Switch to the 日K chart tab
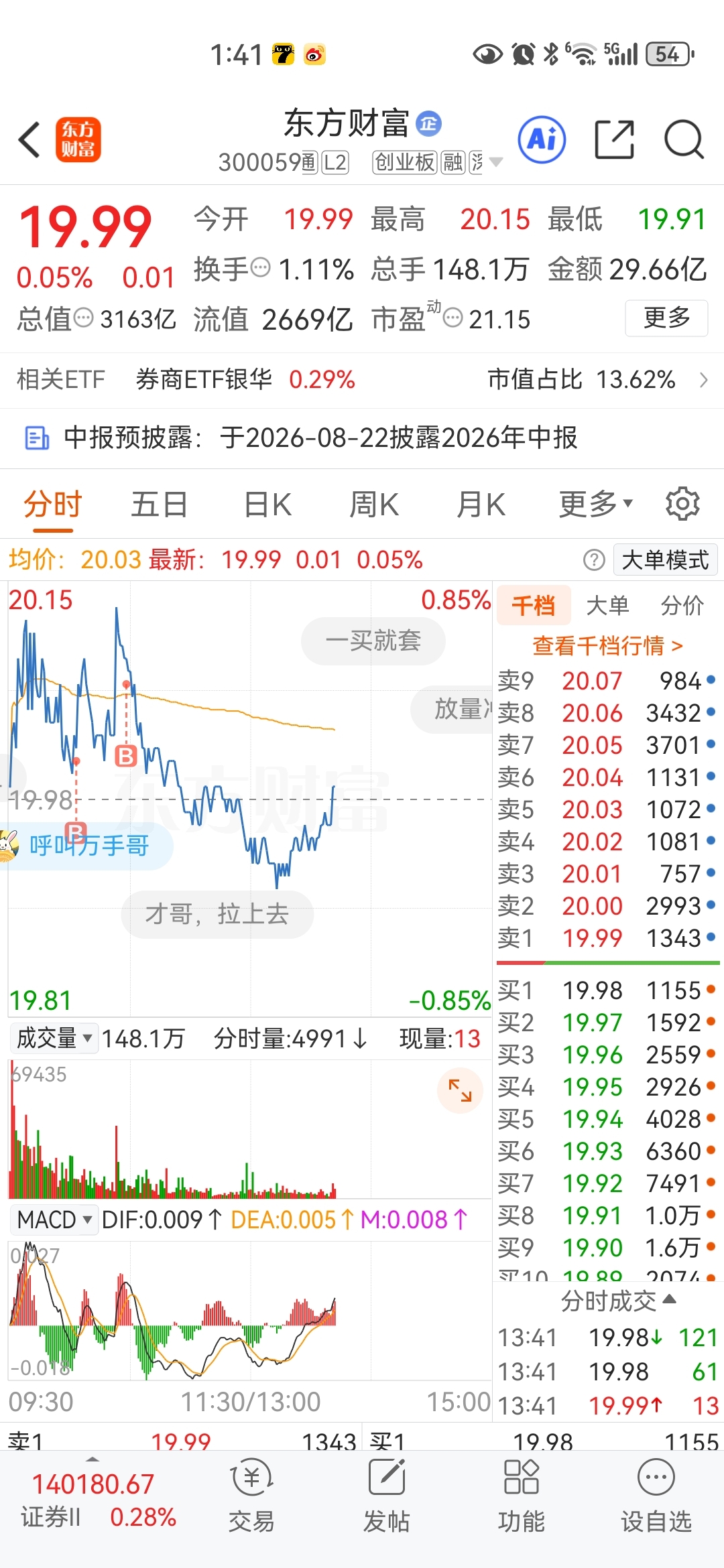This screenshot has width=724, height=1568. (x=267, y=505)
